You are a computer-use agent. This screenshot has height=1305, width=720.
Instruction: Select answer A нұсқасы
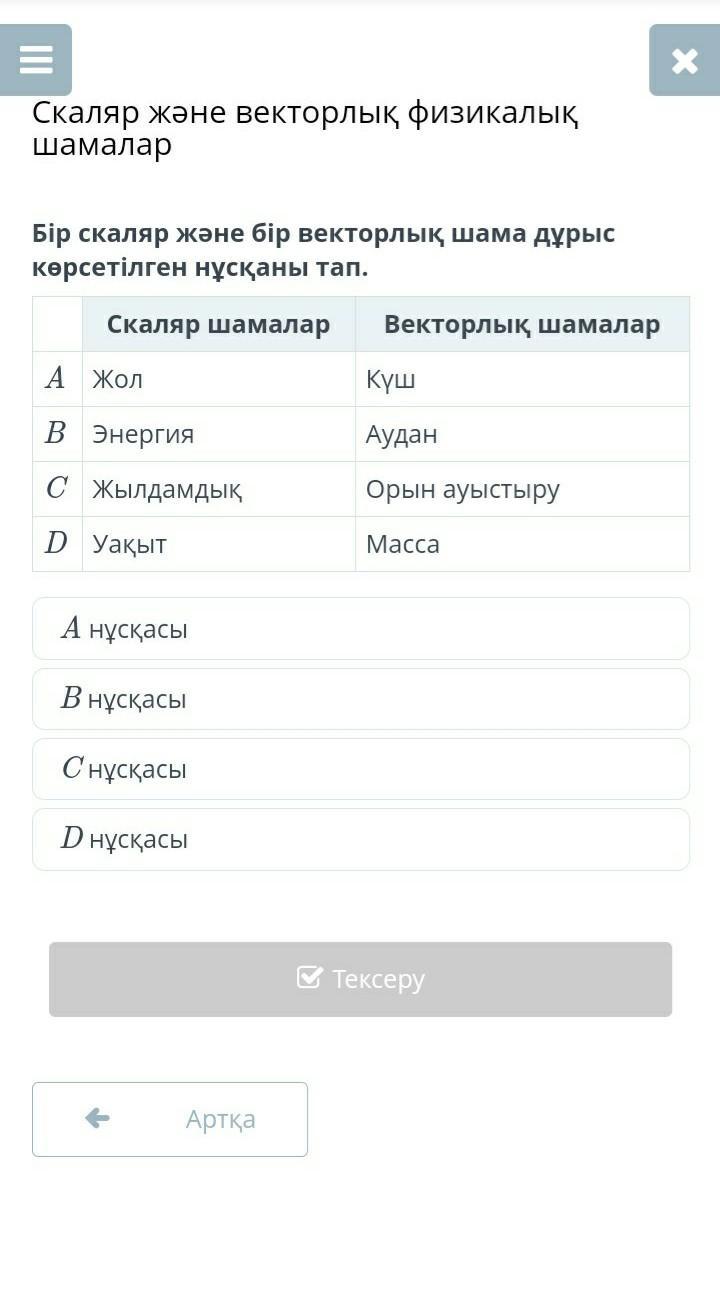point(361,629)
